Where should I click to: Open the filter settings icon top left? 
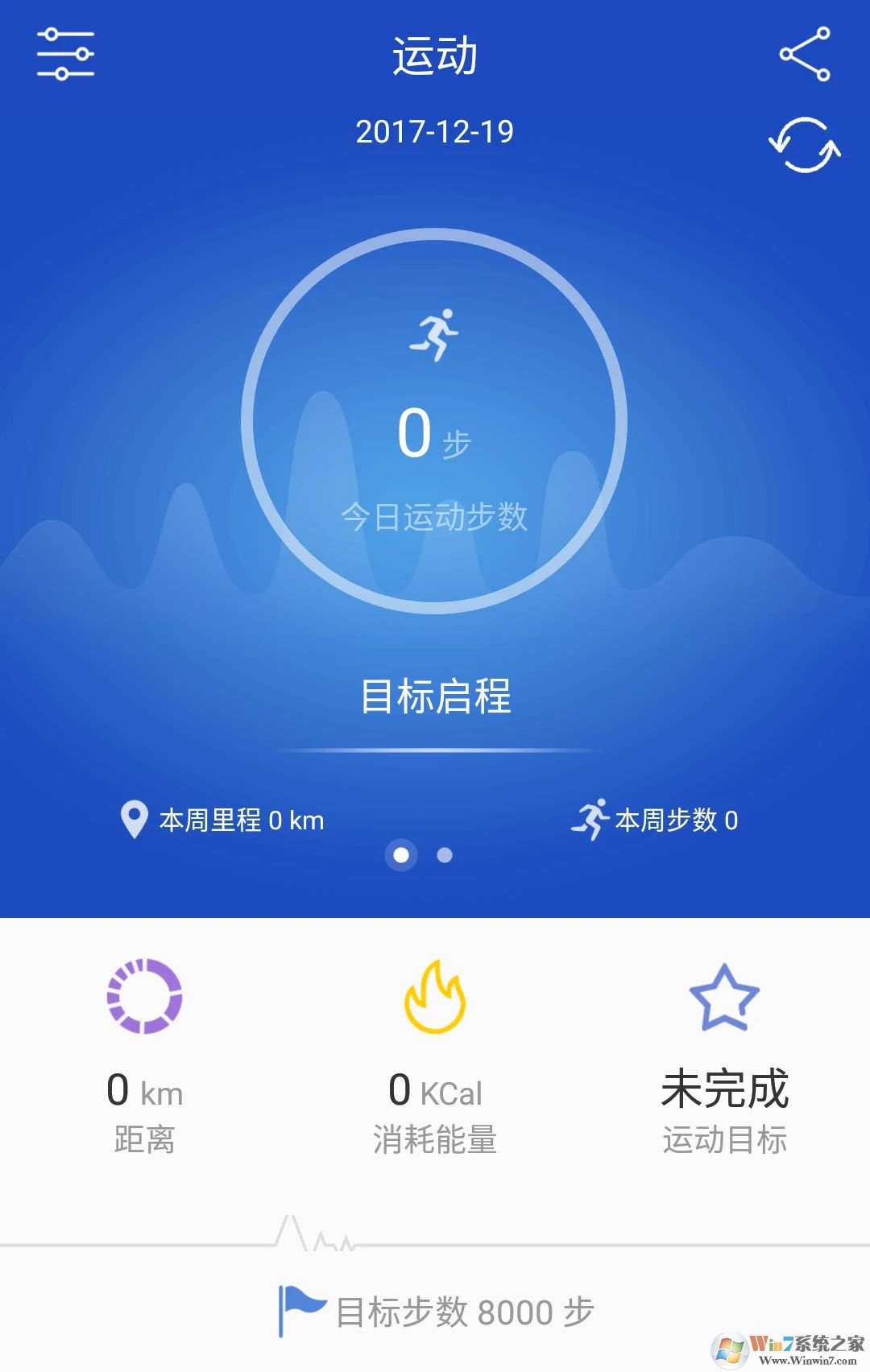[x=67, y=55]
